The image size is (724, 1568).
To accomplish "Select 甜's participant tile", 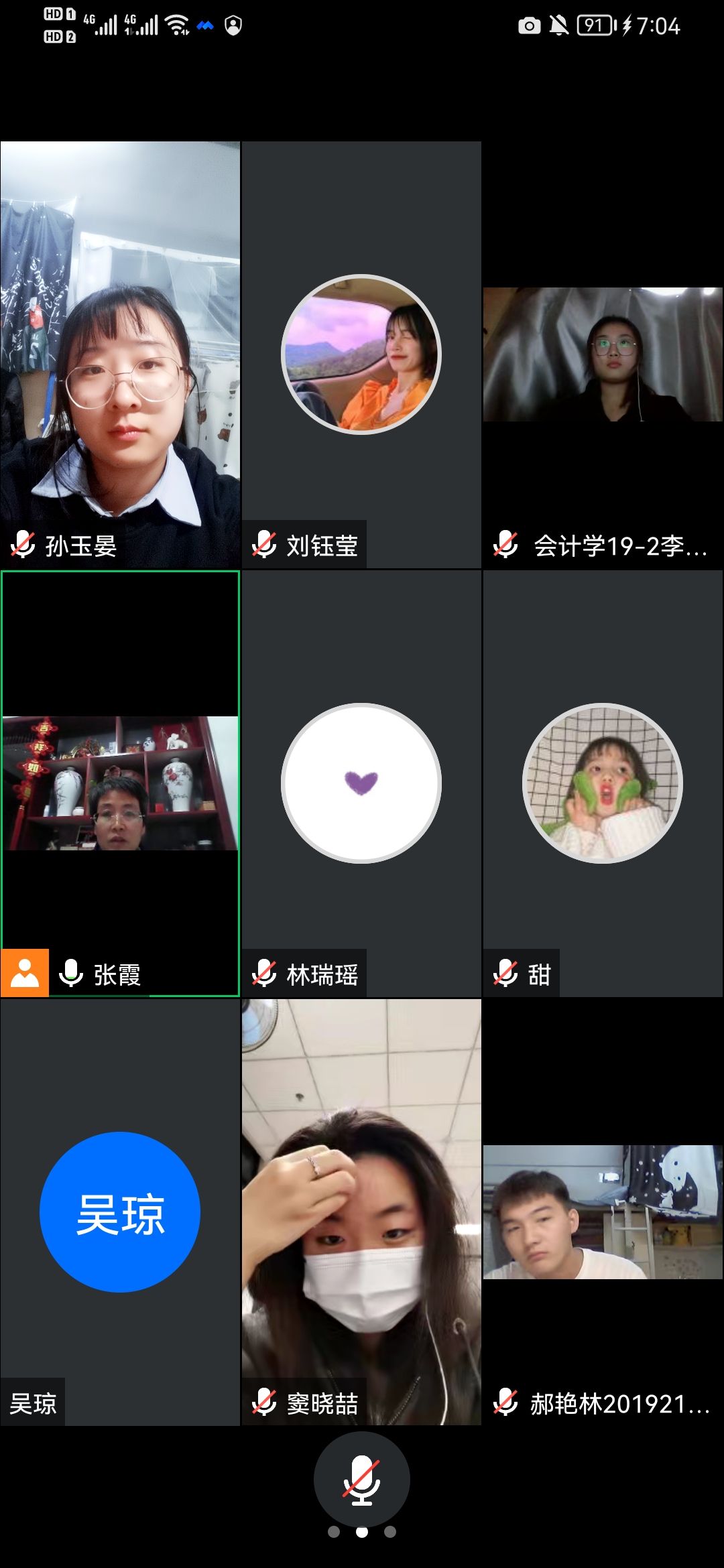I will (603, 783).
